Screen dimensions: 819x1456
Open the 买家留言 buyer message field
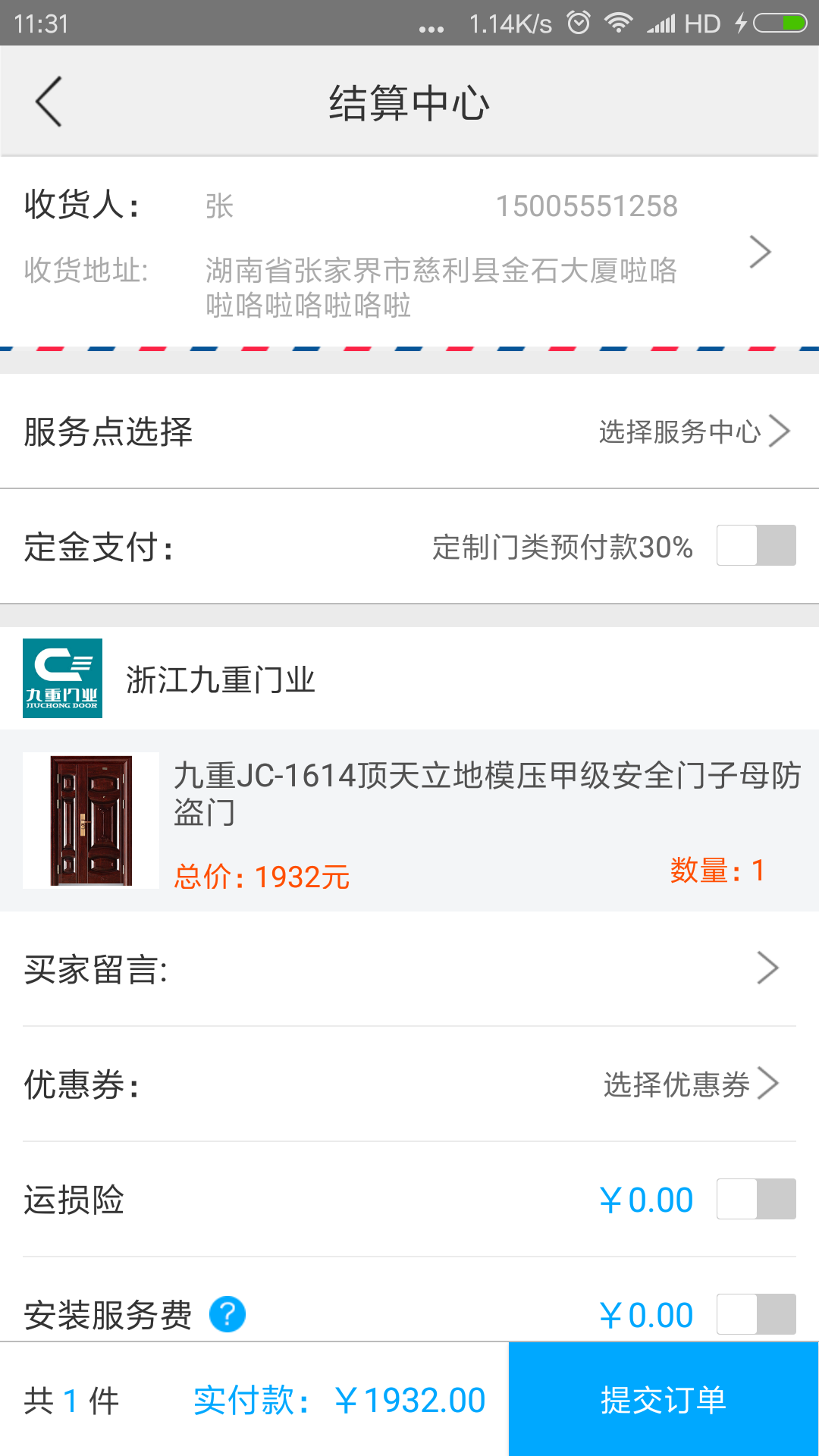(x=768, y=968)
